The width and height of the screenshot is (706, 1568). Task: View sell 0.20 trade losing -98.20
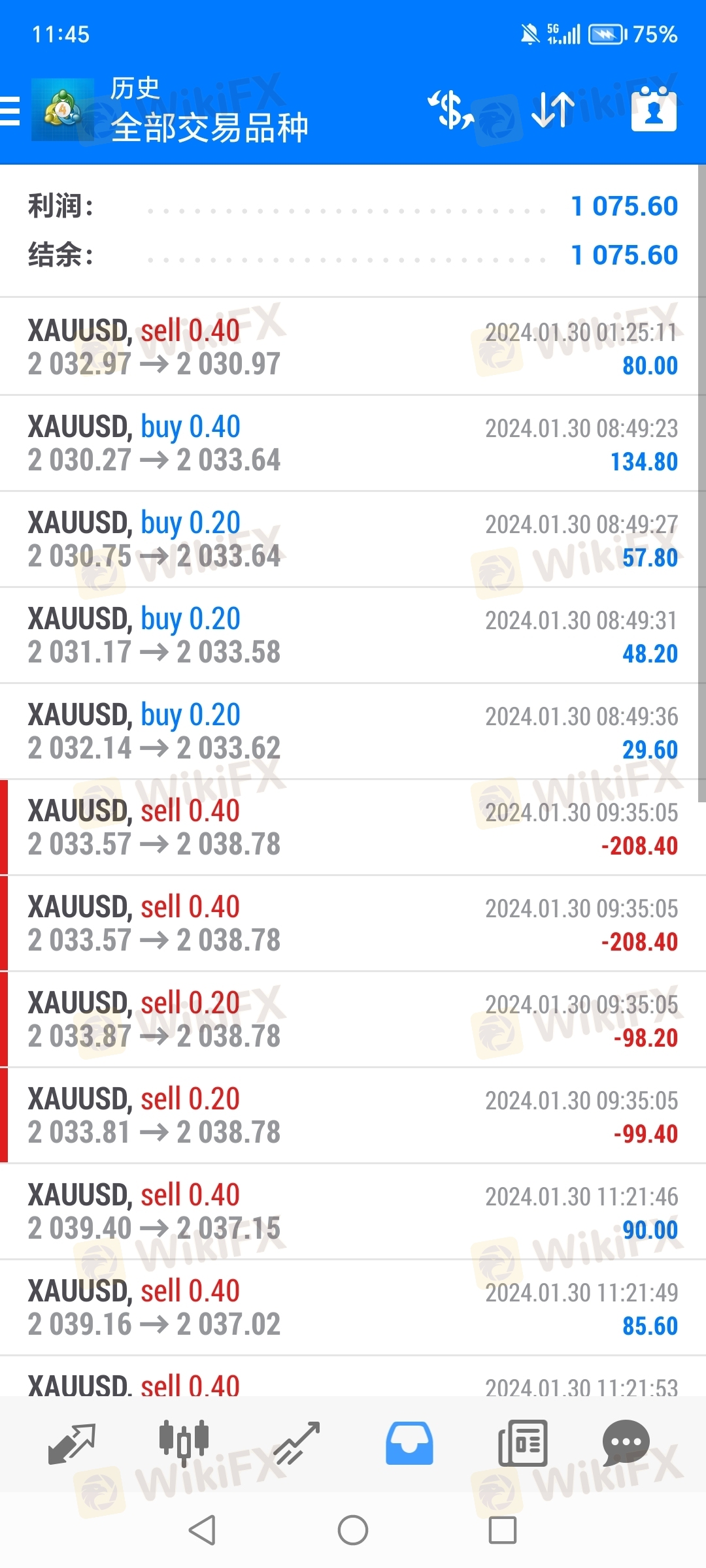point(353,1019)
